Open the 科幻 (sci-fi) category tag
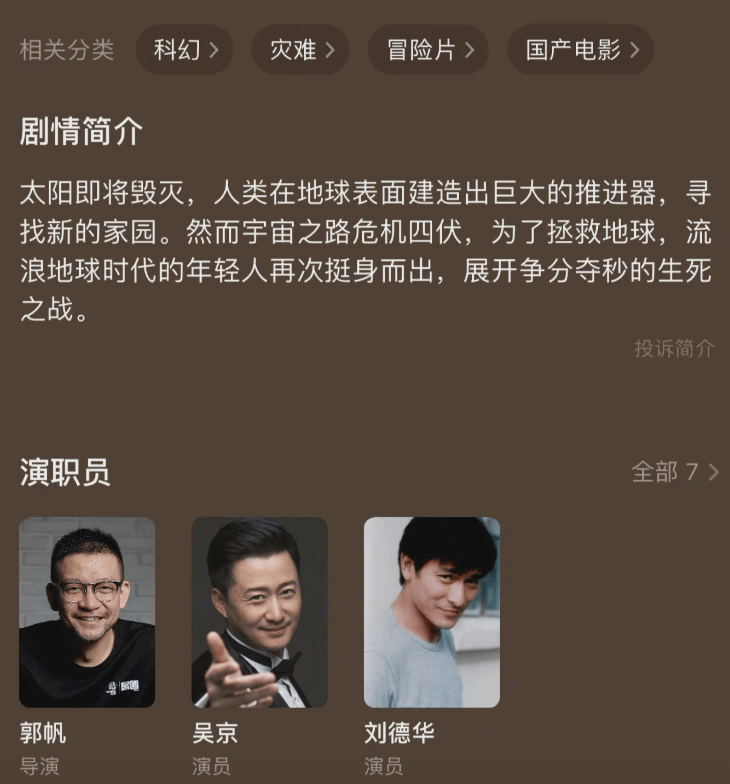This screenshot has height=784, width=730. pos(184,49)
